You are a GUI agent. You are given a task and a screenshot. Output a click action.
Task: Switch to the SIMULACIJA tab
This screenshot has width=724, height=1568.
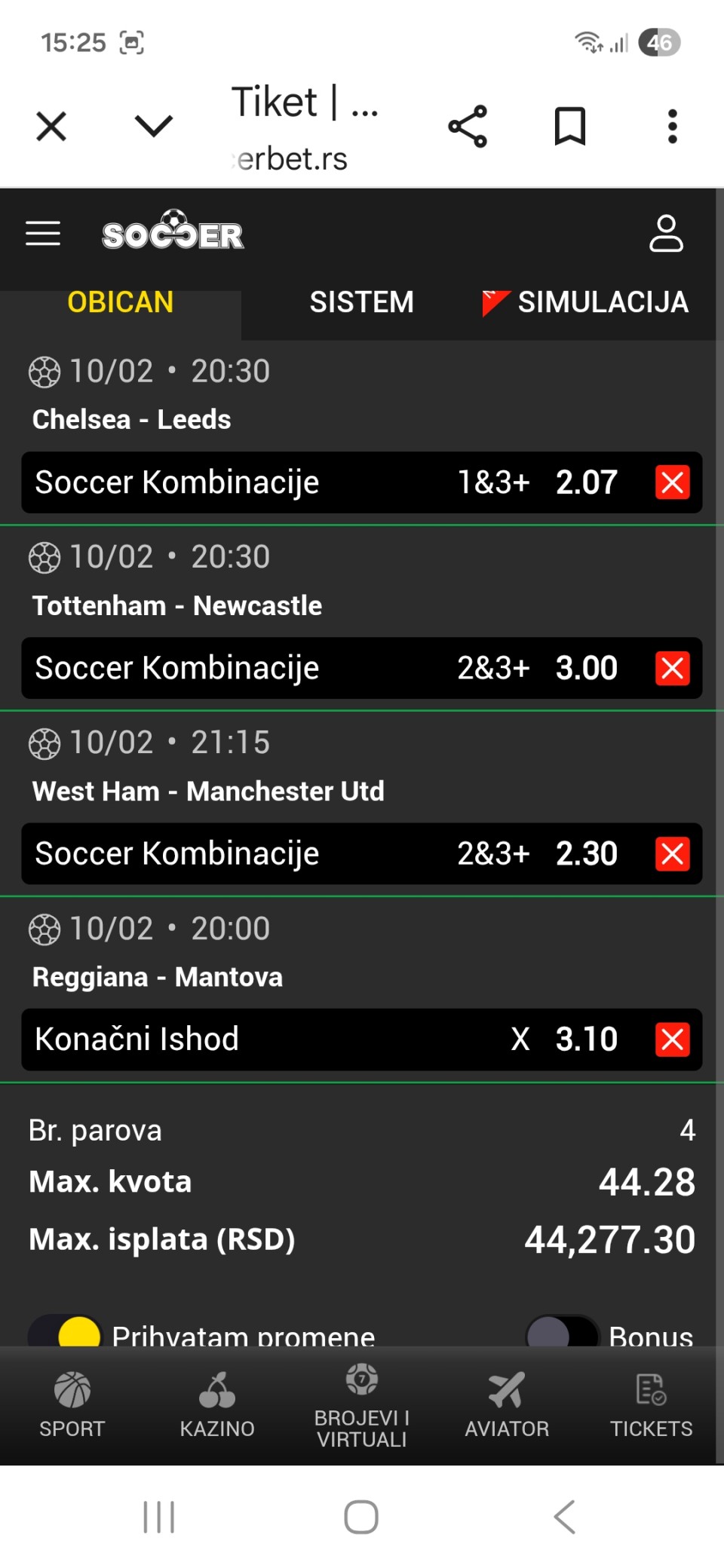[x=587, y=302]
